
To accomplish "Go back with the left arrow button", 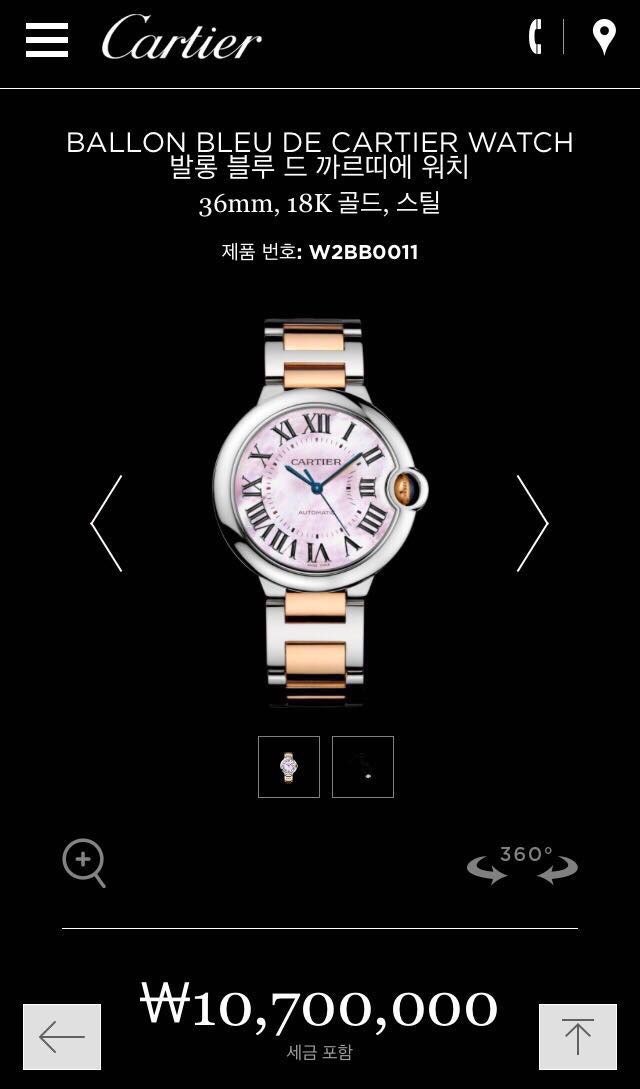I will (62, 1037).
